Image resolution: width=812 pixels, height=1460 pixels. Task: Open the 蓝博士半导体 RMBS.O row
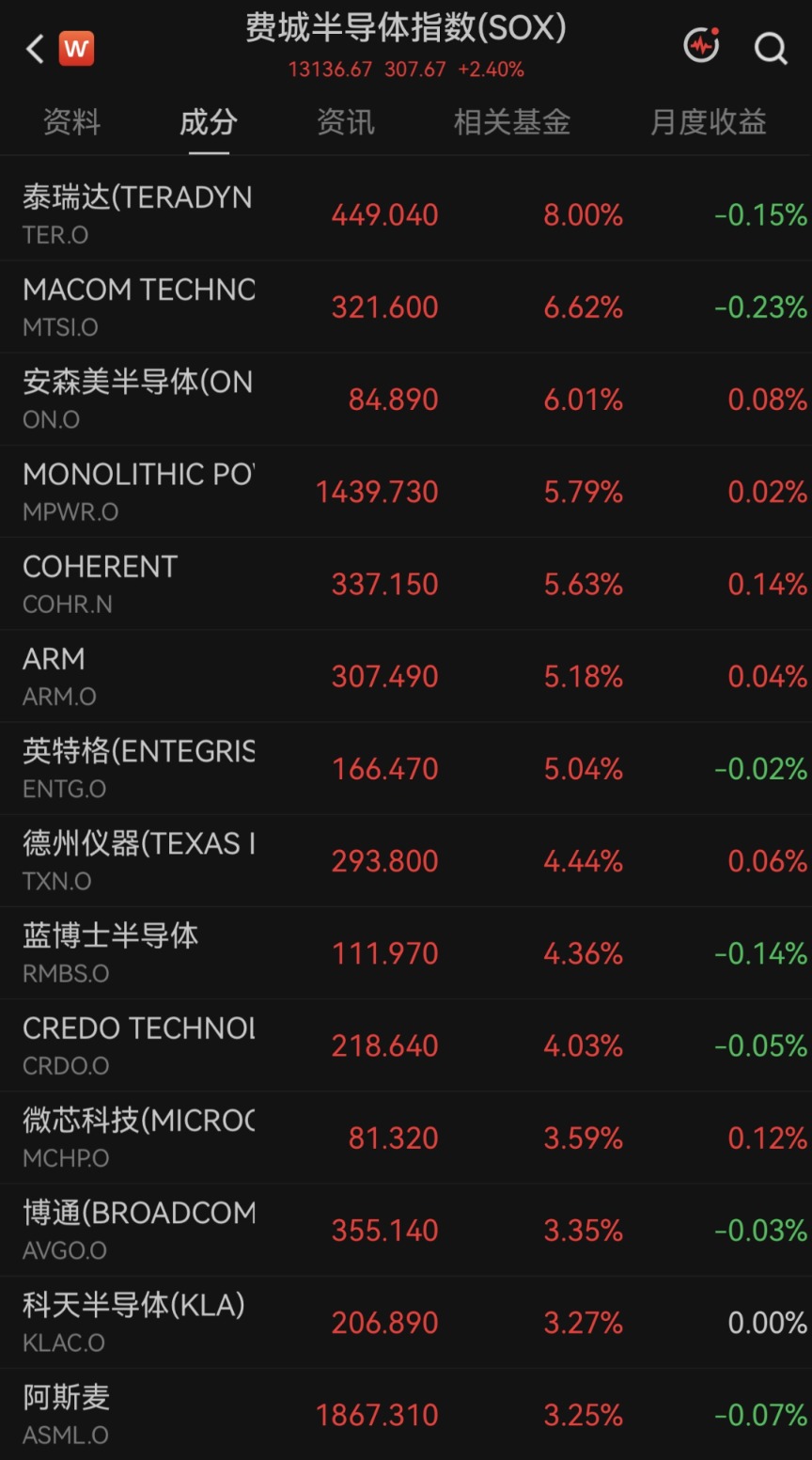click(406, 952)
